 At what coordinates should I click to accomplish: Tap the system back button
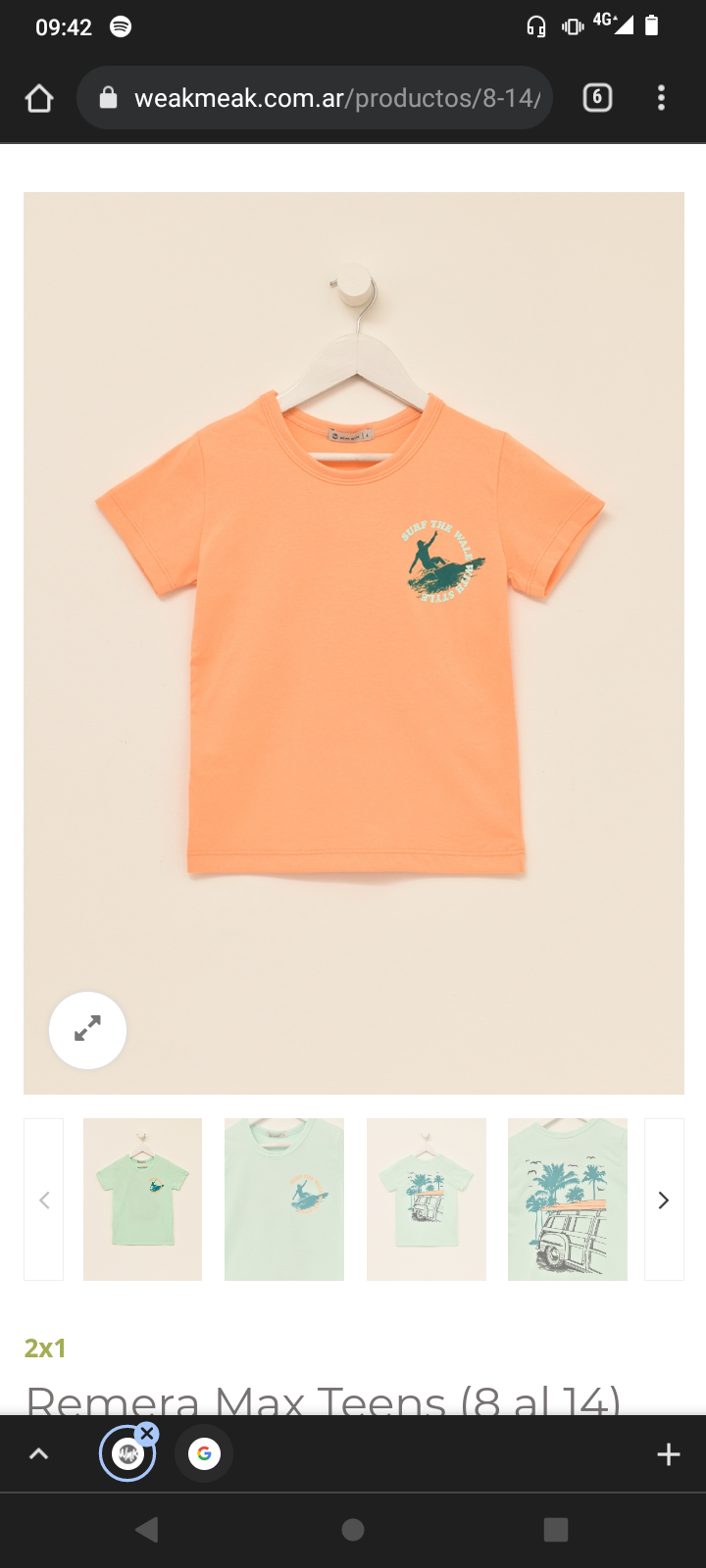point(147,1530)
